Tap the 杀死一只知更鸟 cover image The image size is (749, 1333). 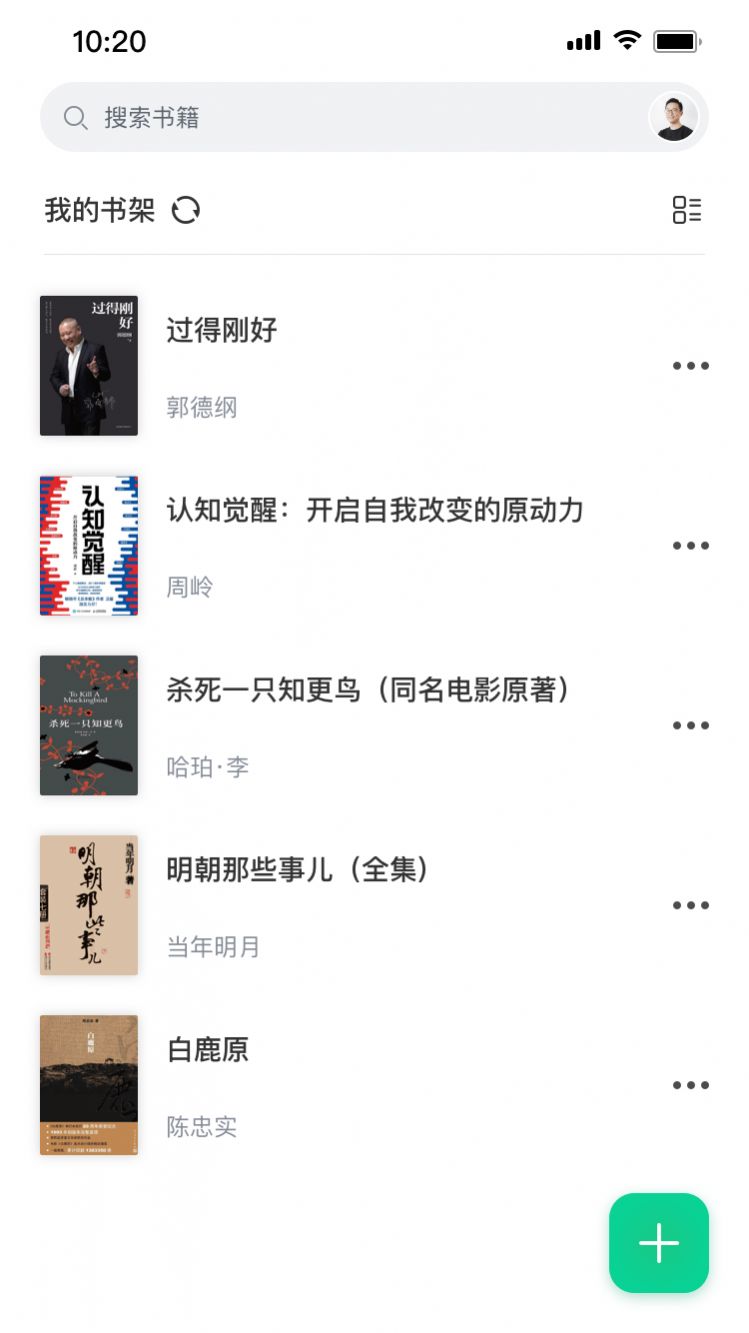(88, 725)
